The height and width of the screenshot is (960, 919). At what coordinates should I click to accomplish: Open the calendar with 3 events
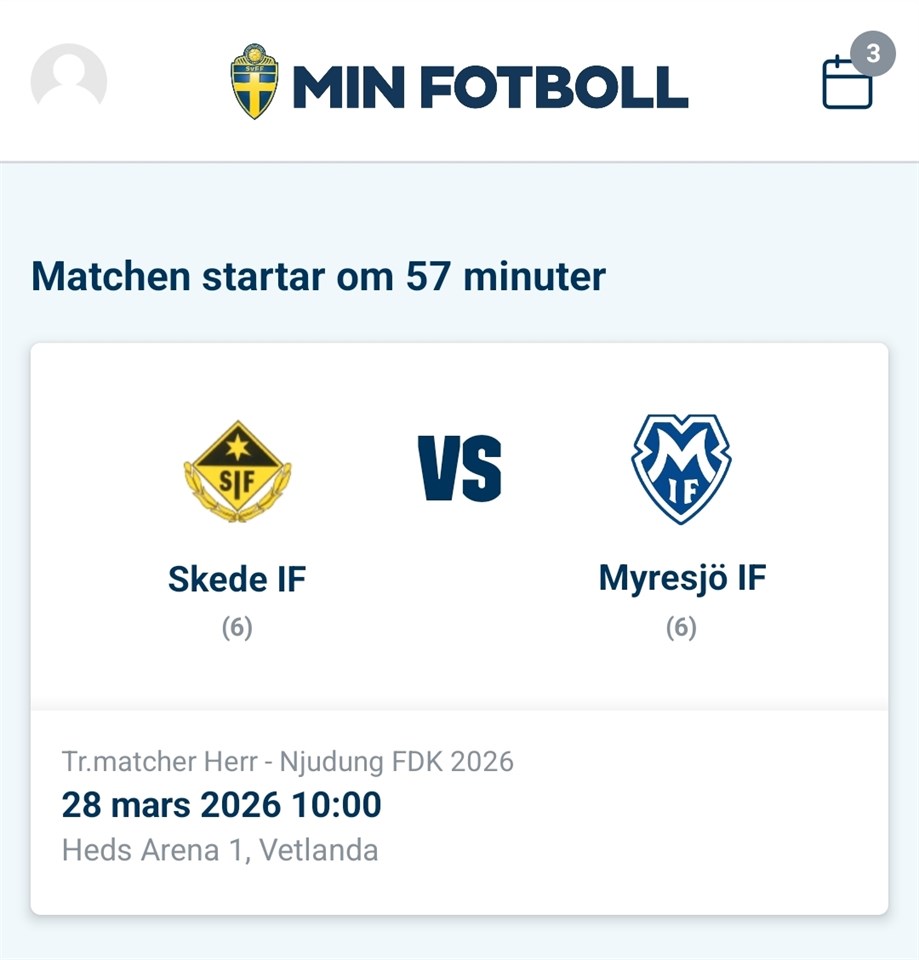pyautogui.click(x=848, y=81)
